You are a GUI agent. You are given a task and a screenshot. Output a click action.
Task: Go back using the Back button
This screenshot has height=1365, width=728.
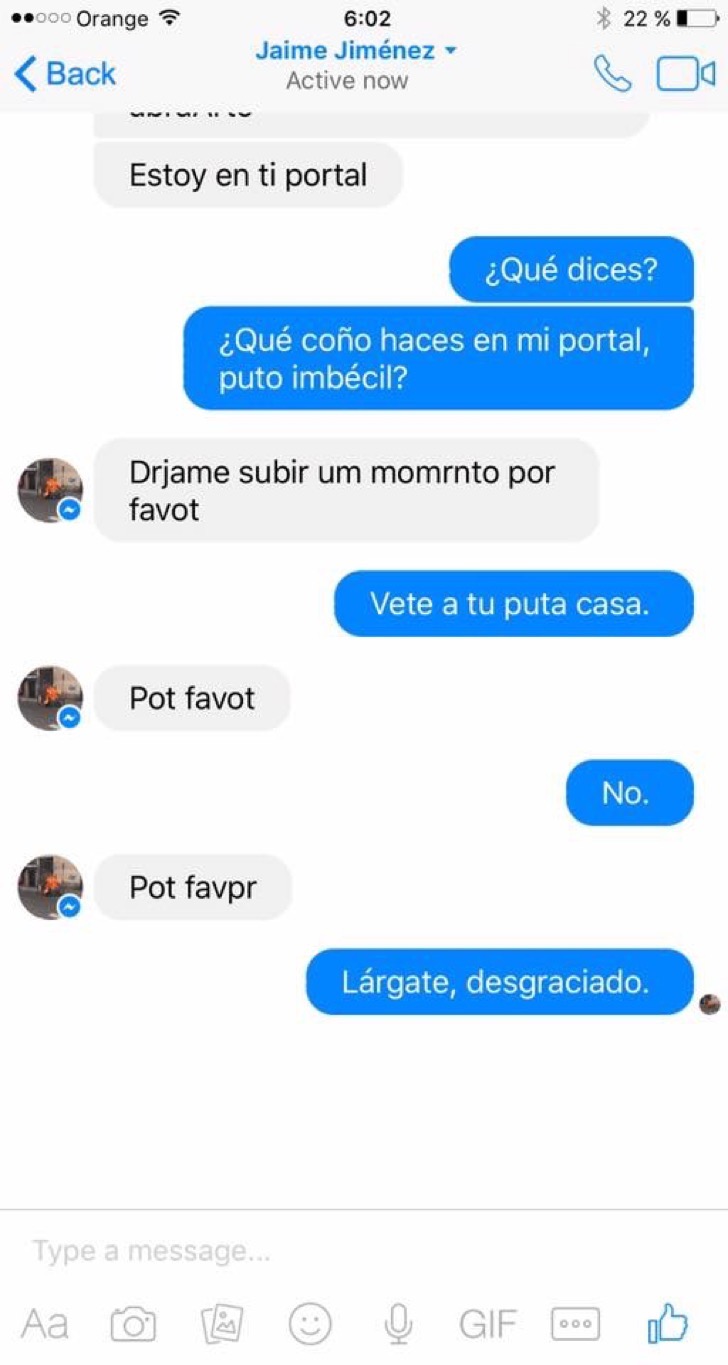coord(66,73)
